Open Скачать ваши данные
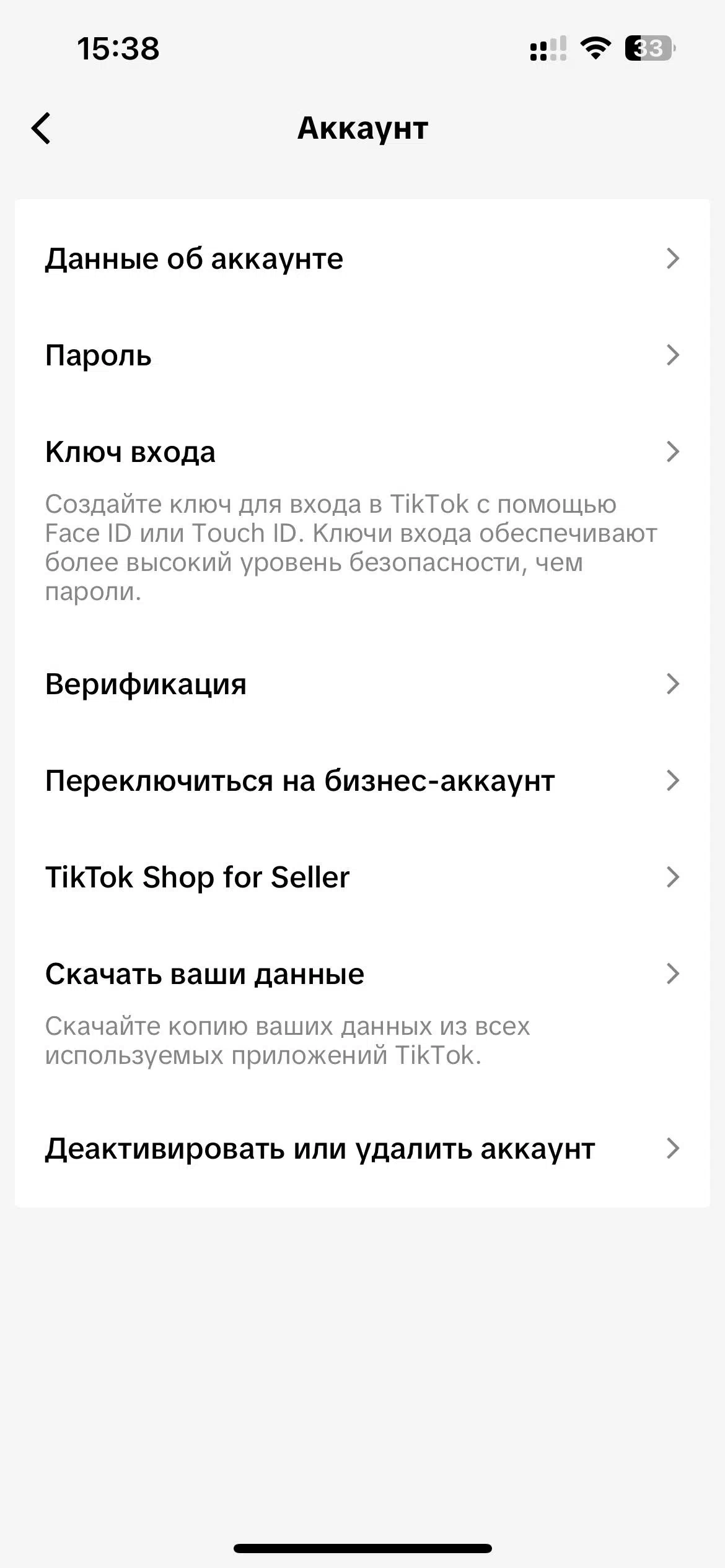Viewport: 725px width, 1568px height. coord(362,974)
